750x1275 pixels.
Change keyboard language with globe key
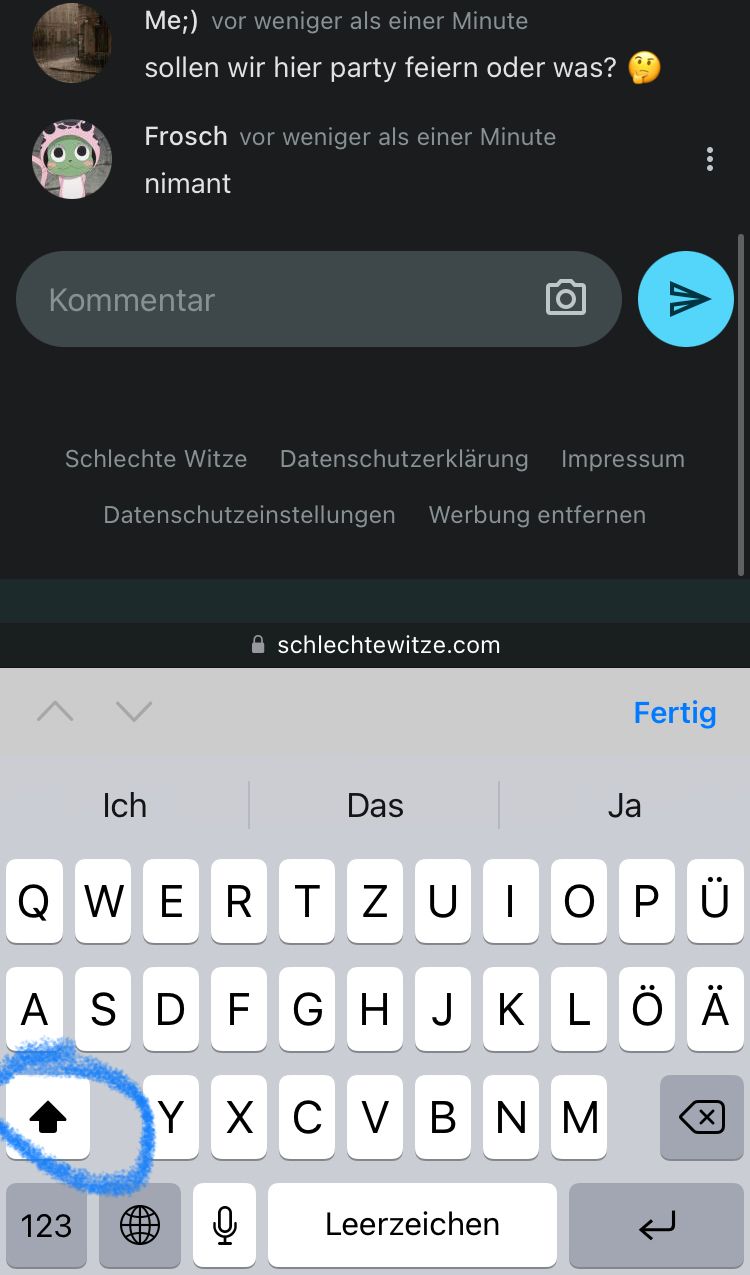point(140,1225)
